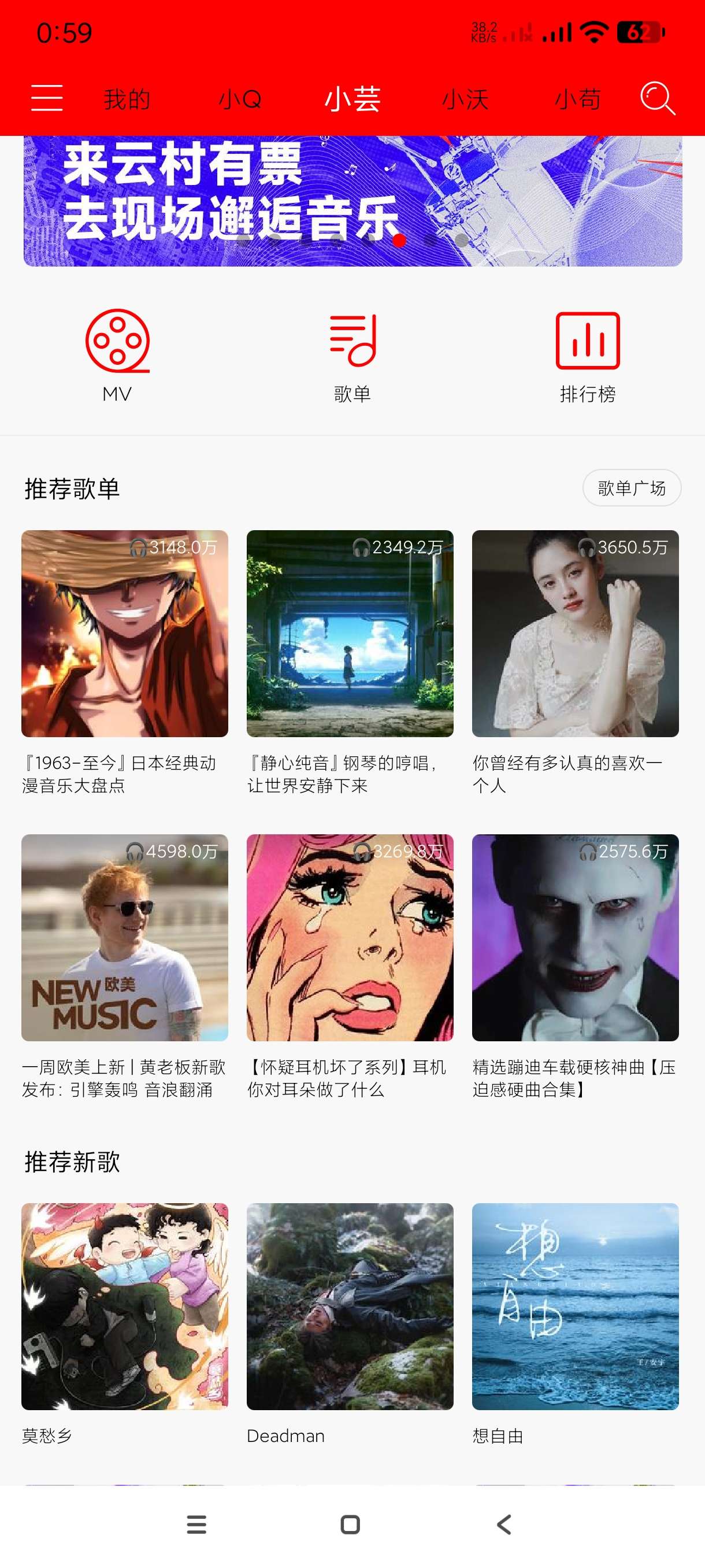
Task: Switch to the 我的 tab
Action: pyautogui.click(x=127, y=99)
